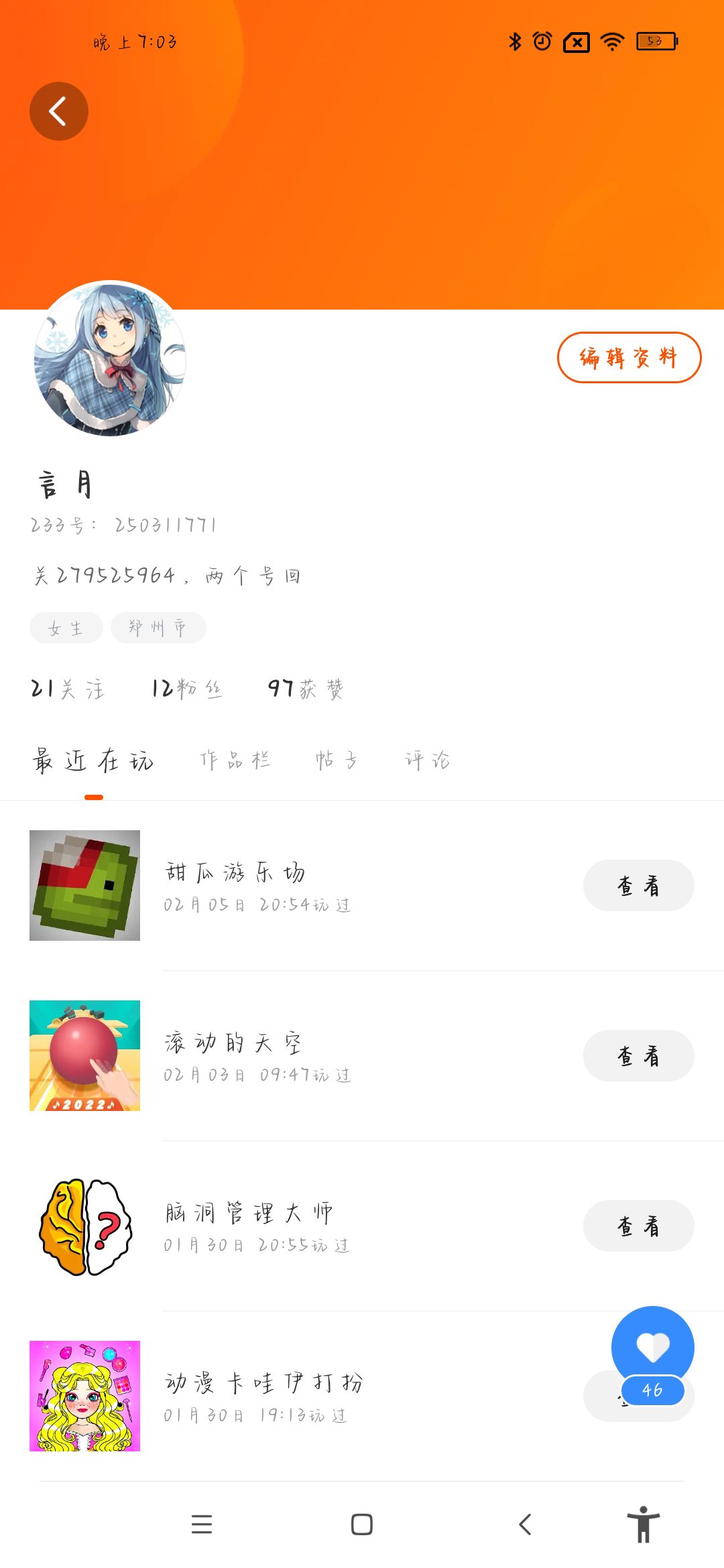The width and height of the screenshot is (724, 1568).
Task: Tap the 编辑资料 button
Action: click(x=629, y=358)
